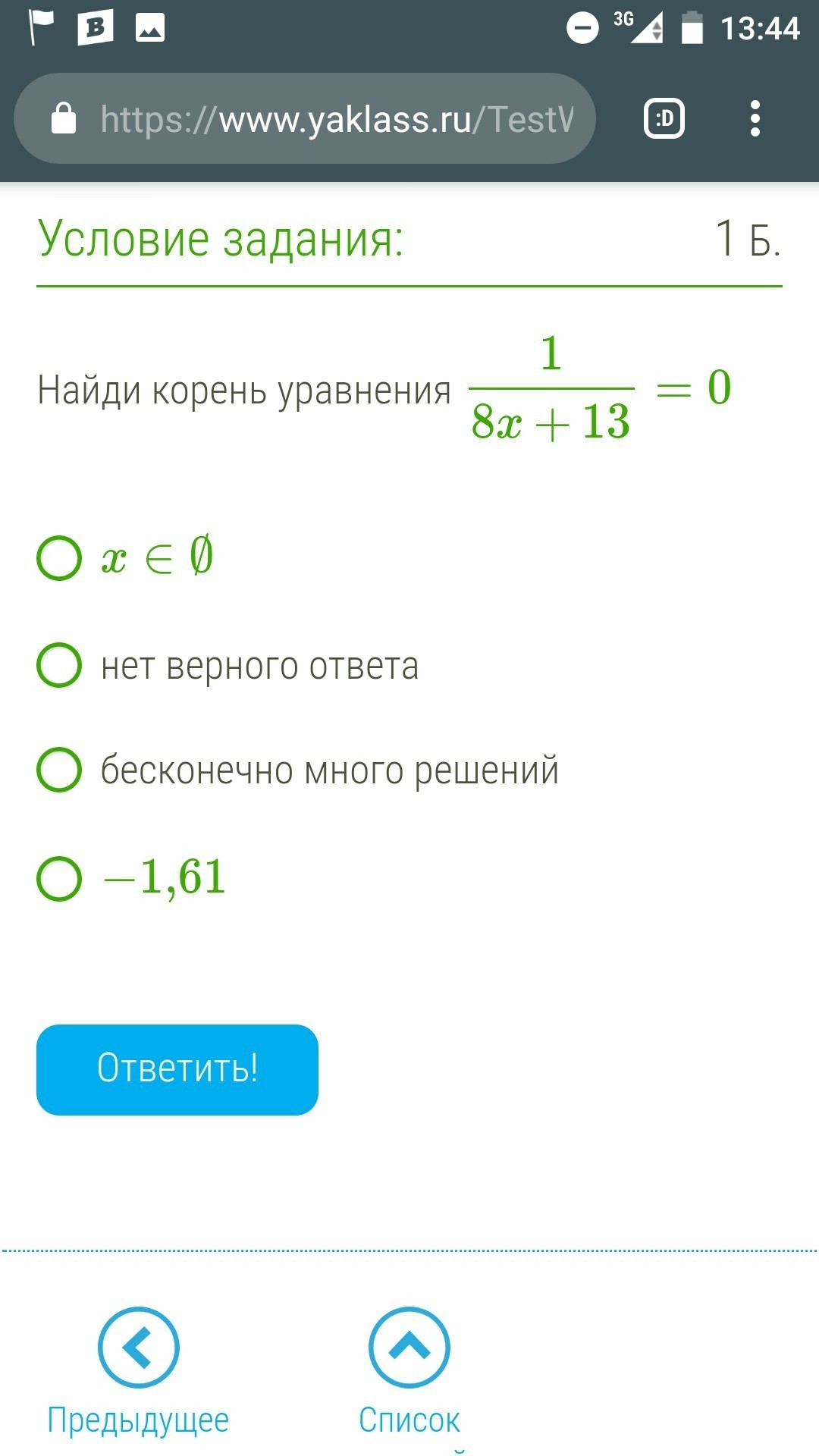This screenshot has width=819, height=1456.
Task: Tap the browser URL address bar
Action: [305, 119]
